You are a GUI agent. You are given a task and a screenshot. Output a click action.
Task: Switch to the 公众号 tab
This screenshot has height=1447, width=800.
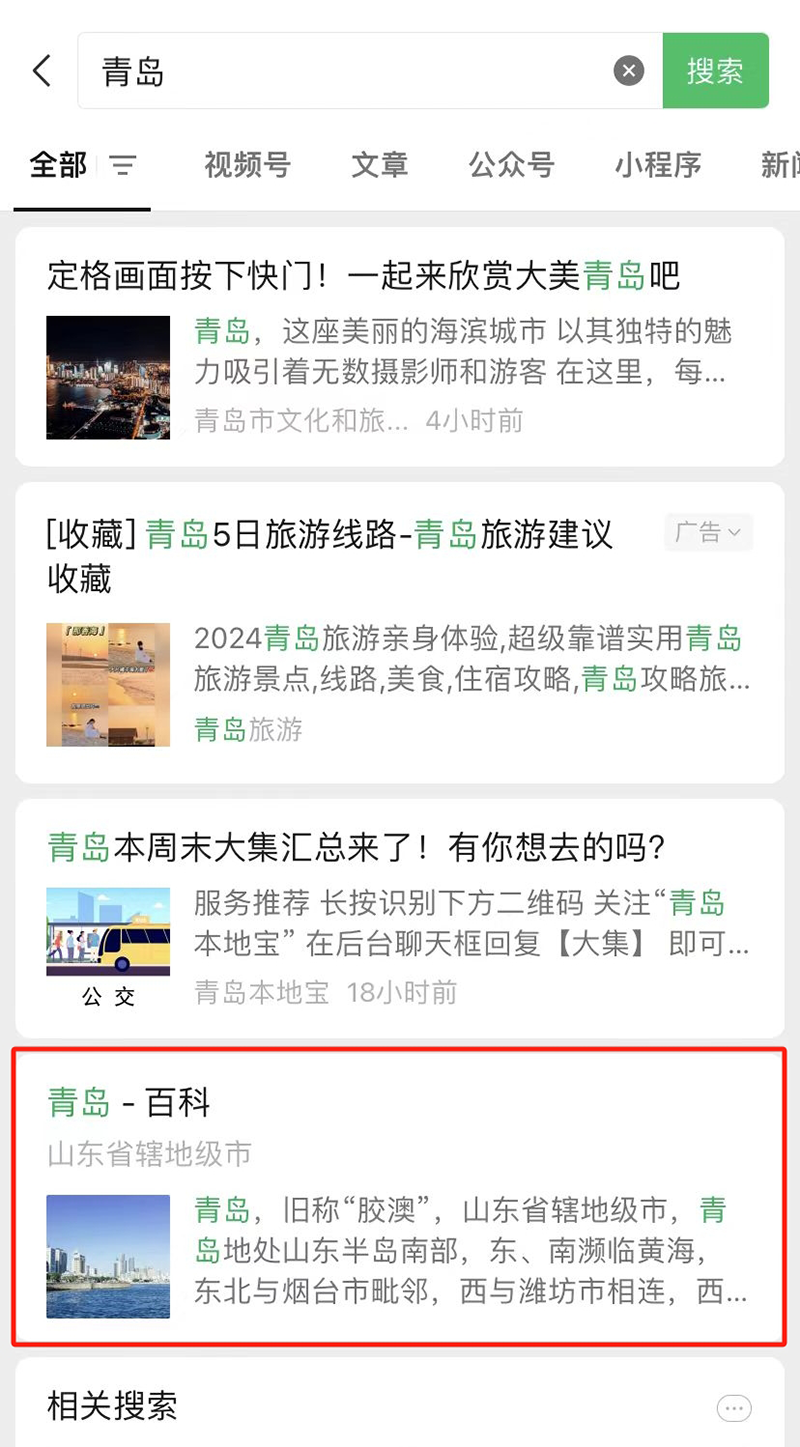511,165
